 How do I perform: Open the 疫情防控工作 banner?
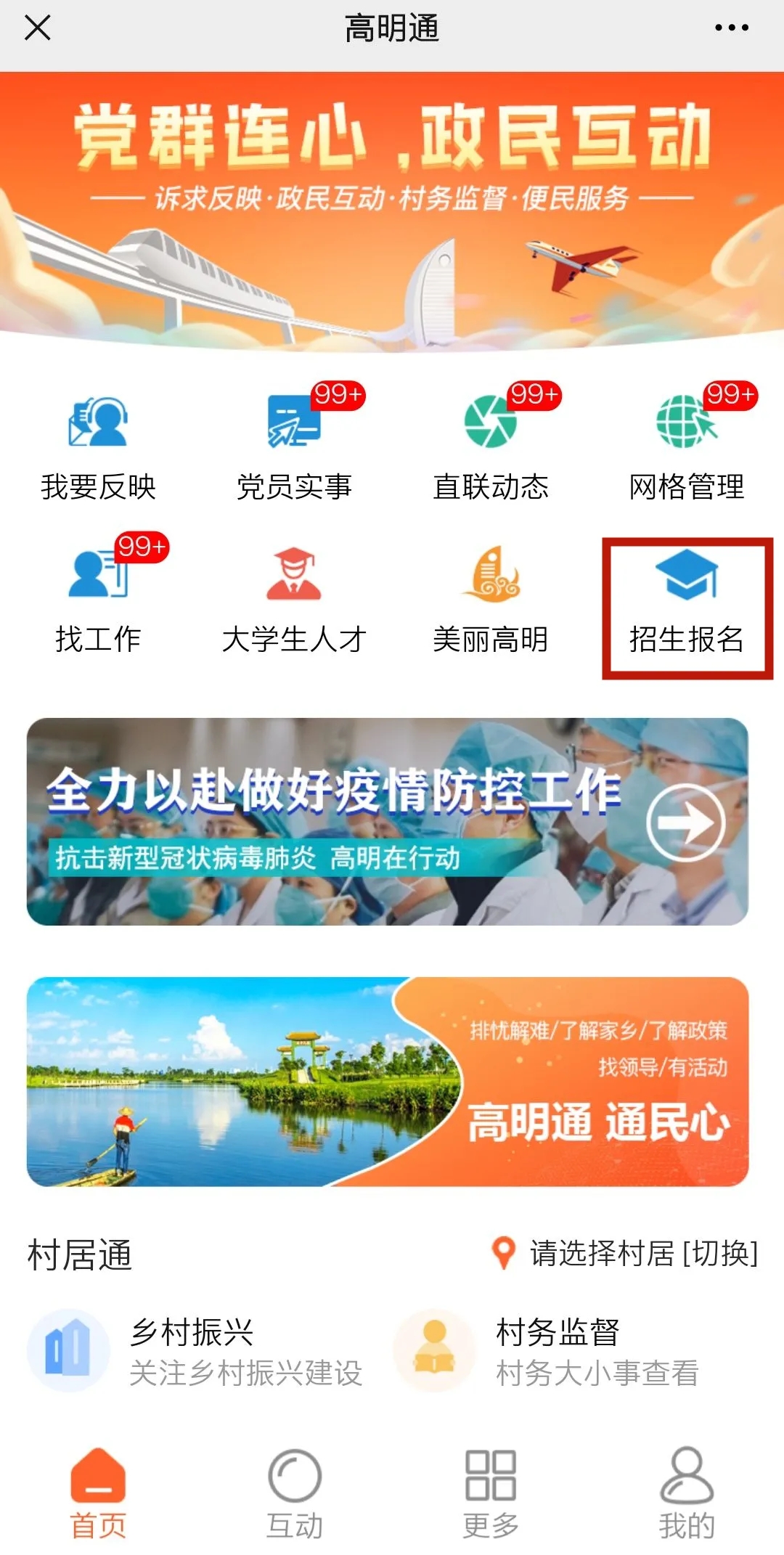(x=388, y=821)
